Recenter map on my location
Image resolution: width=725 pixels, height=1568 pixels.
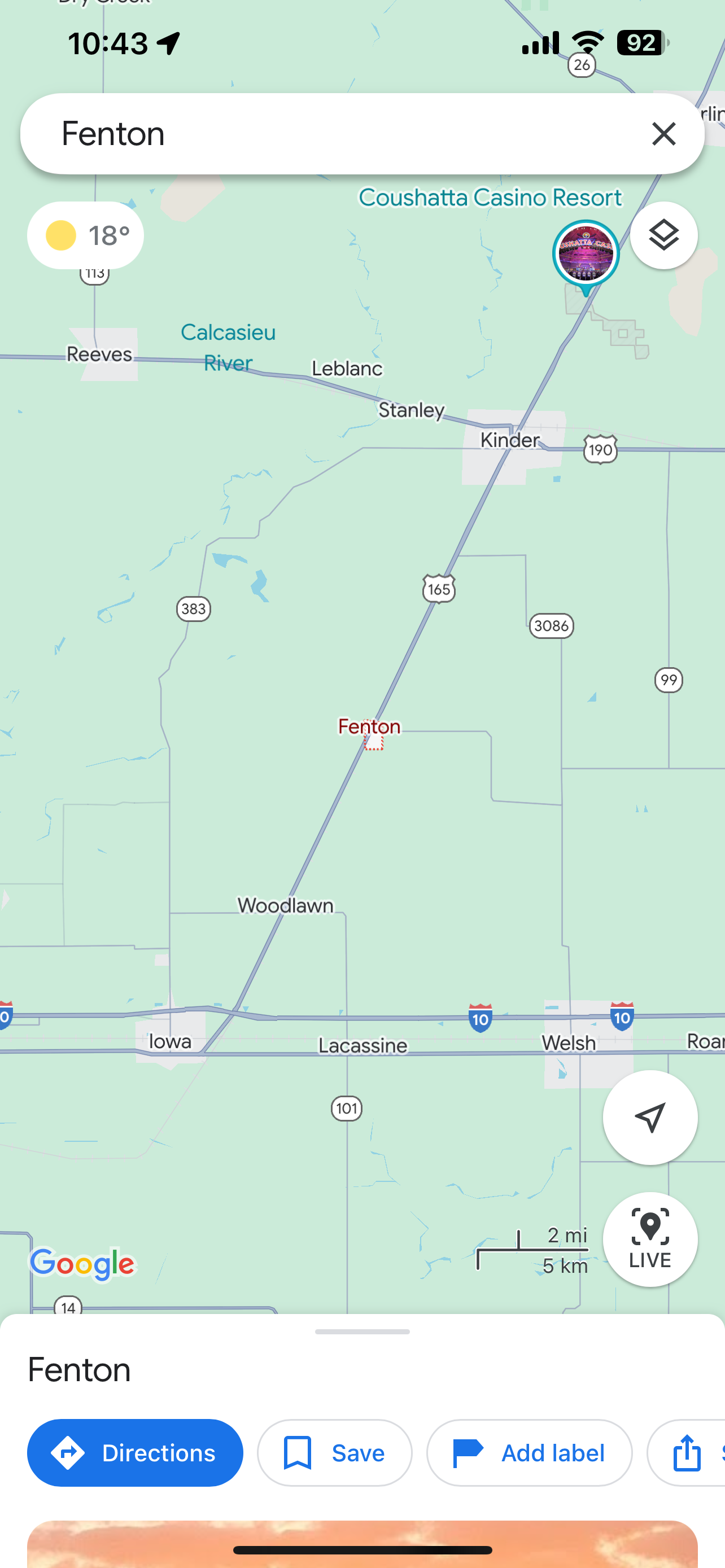[x=650, y=1118]
